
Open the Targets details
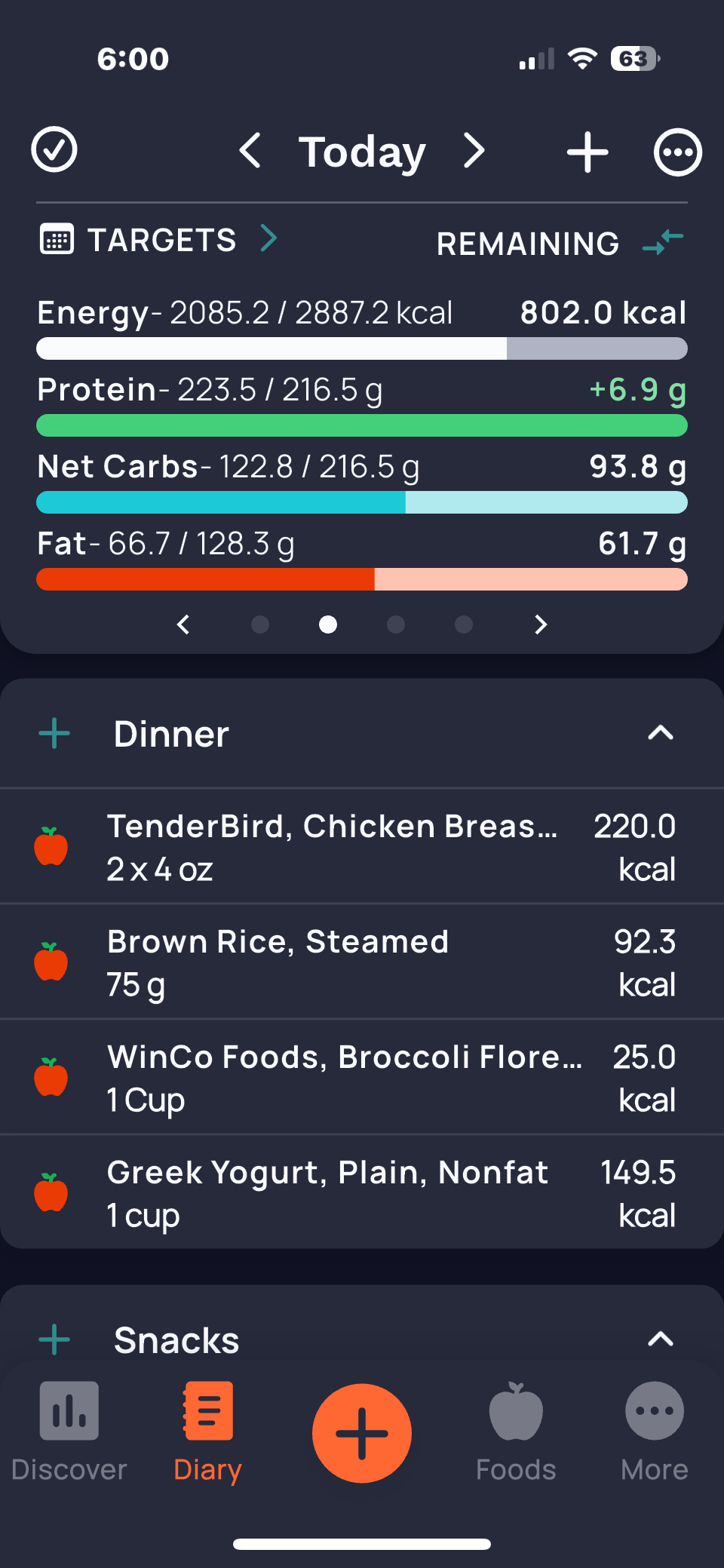click(x=160, y=240)
